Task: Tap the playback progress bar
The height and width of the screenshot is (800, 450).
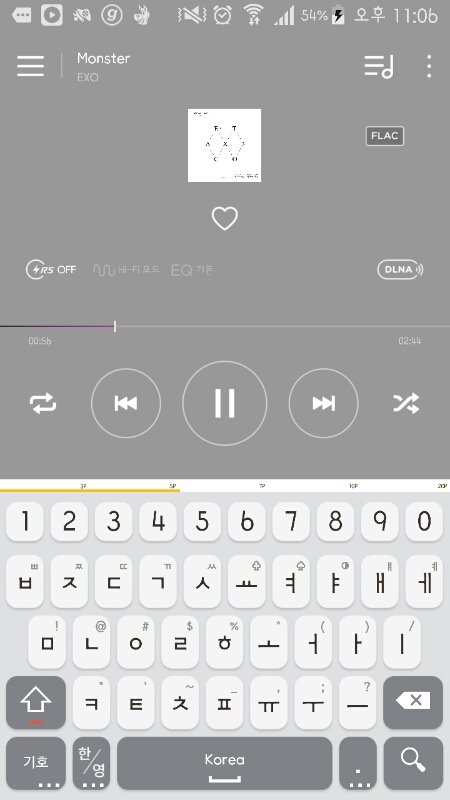Action: point(225,326)
